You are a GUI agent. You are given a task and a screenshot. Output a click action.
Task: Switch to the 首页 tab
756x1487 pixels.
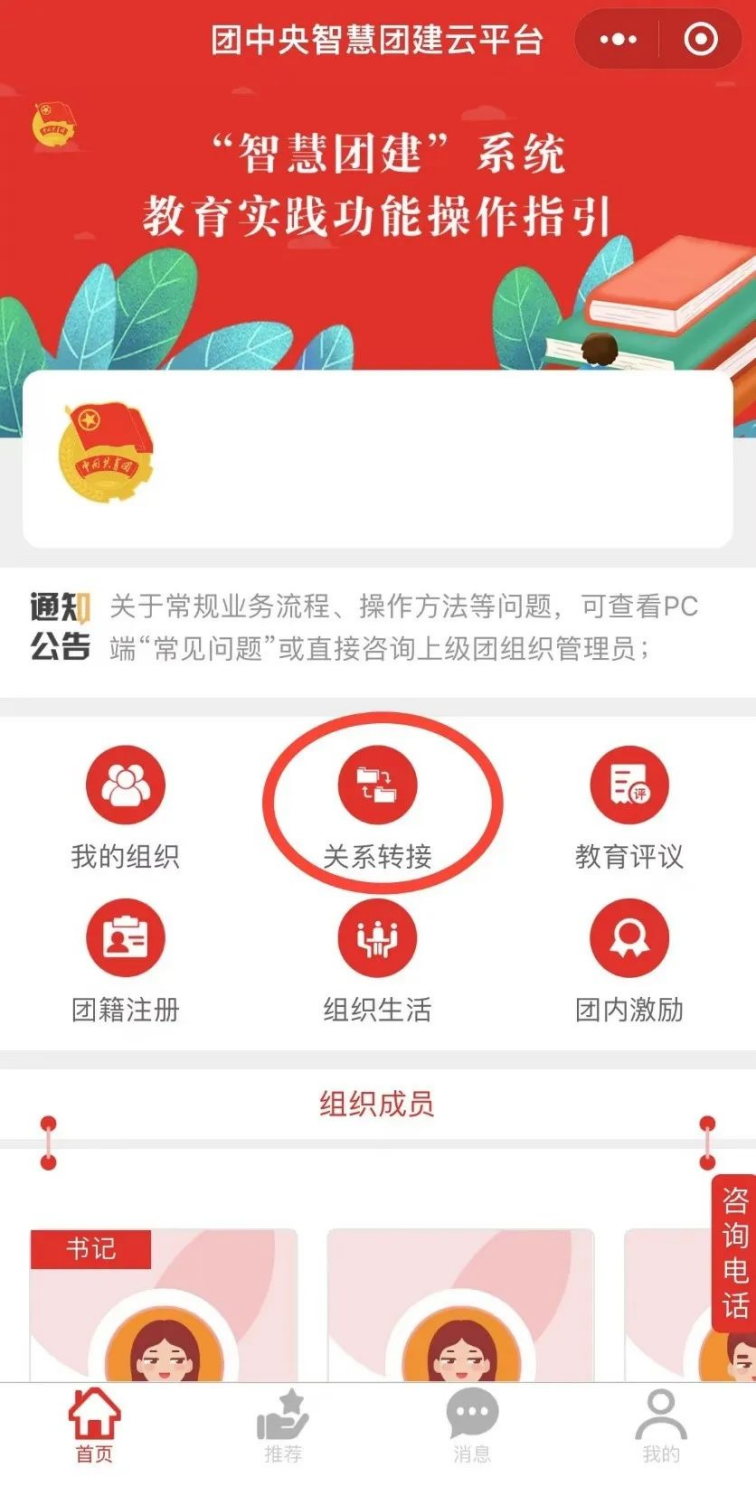pos(94,1427)
